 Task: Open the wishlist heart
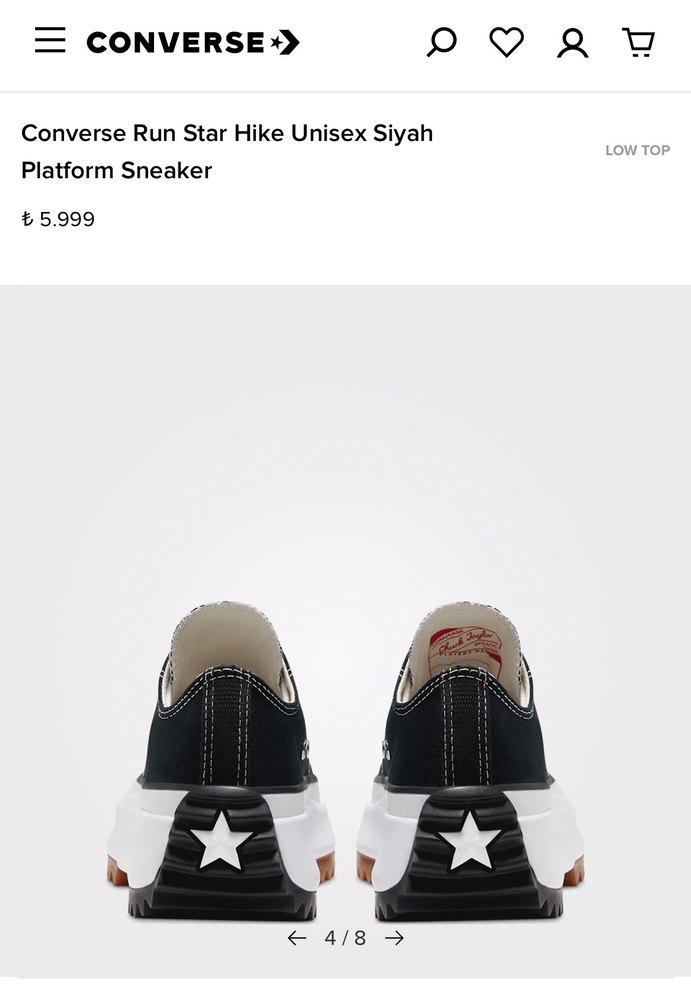click(506, 42)
